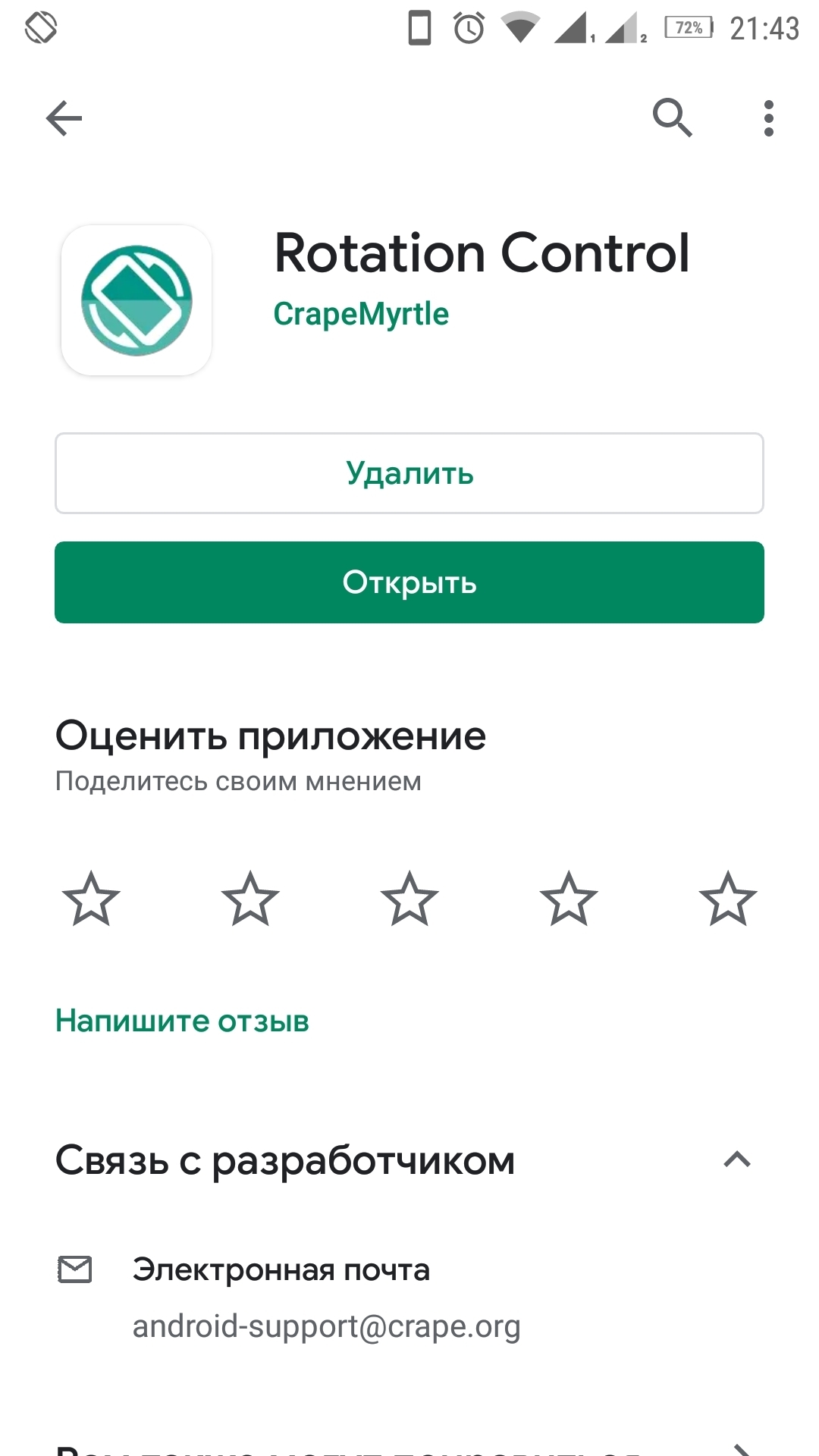Tap the Напишите отзыв link
The height and width of the screenshot is (1456, 819).
[x=183, y=1021]
